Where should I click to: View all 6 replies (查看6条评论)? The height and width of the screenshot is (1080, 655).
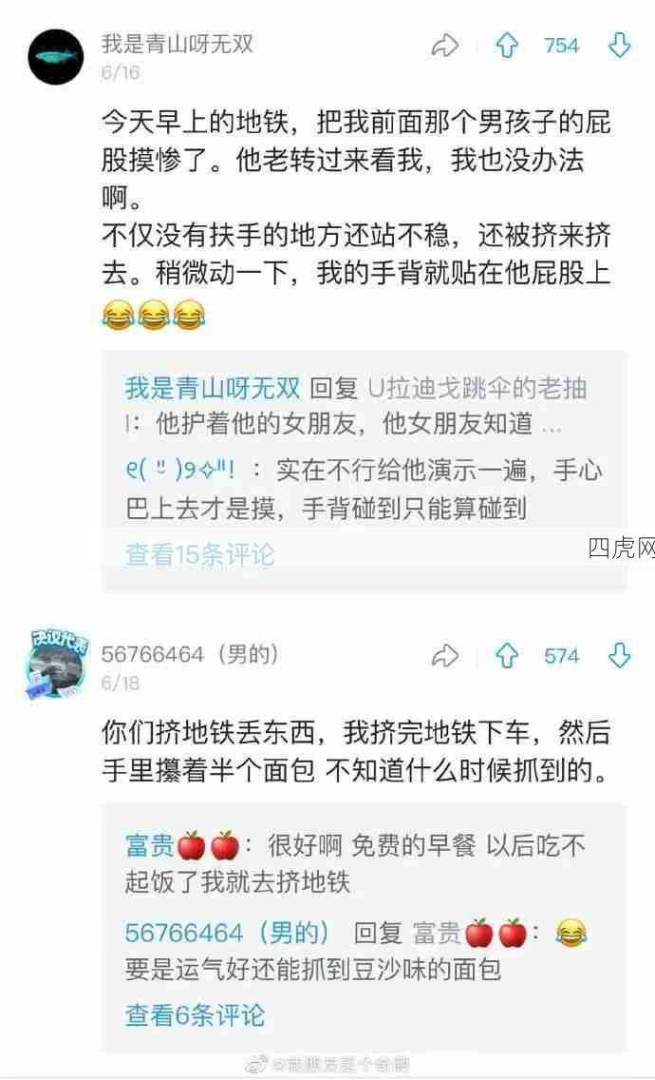195,1016
